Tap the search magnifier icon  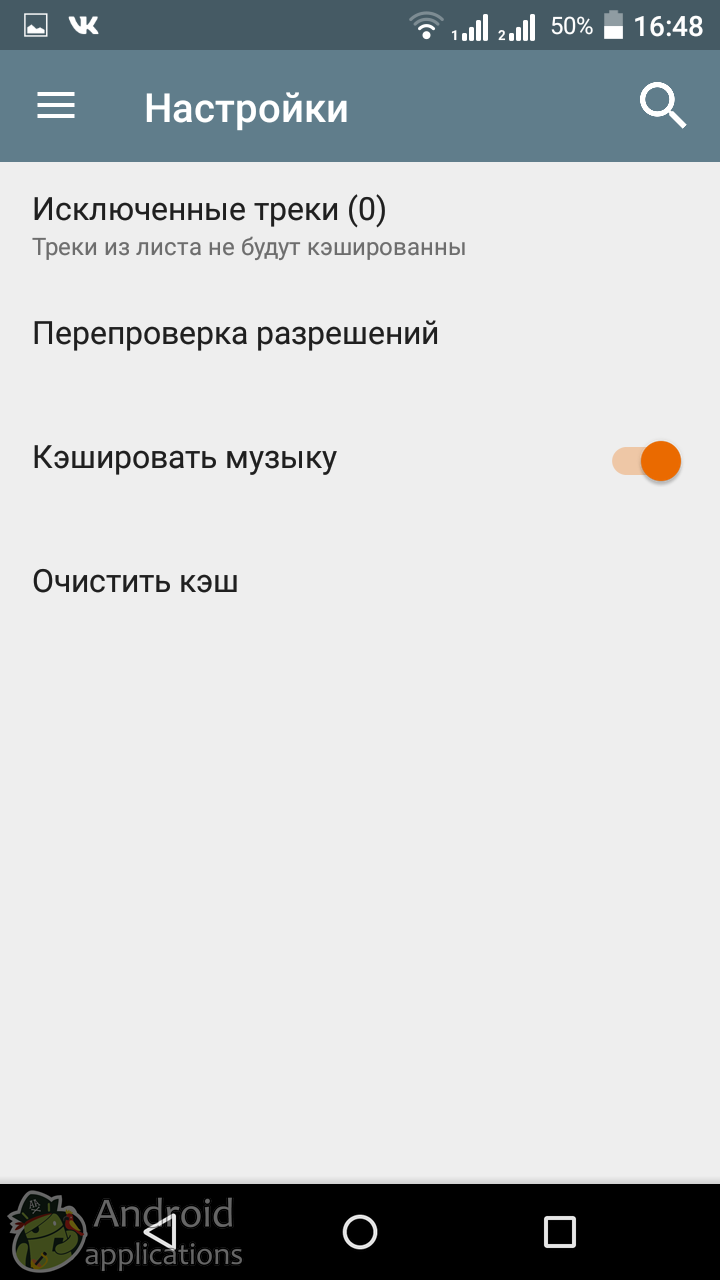click(663, 106)
